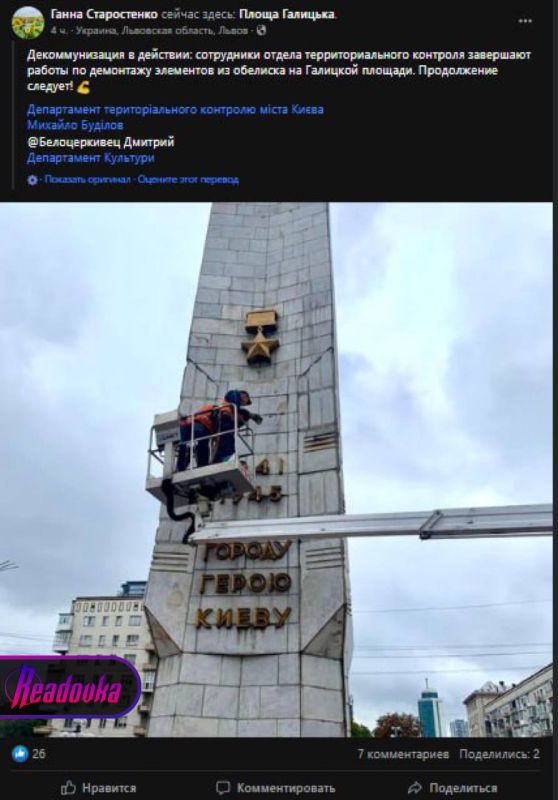Rate this translation
The width and height of the screenshot is (558, 800).
tap(188, 180)
